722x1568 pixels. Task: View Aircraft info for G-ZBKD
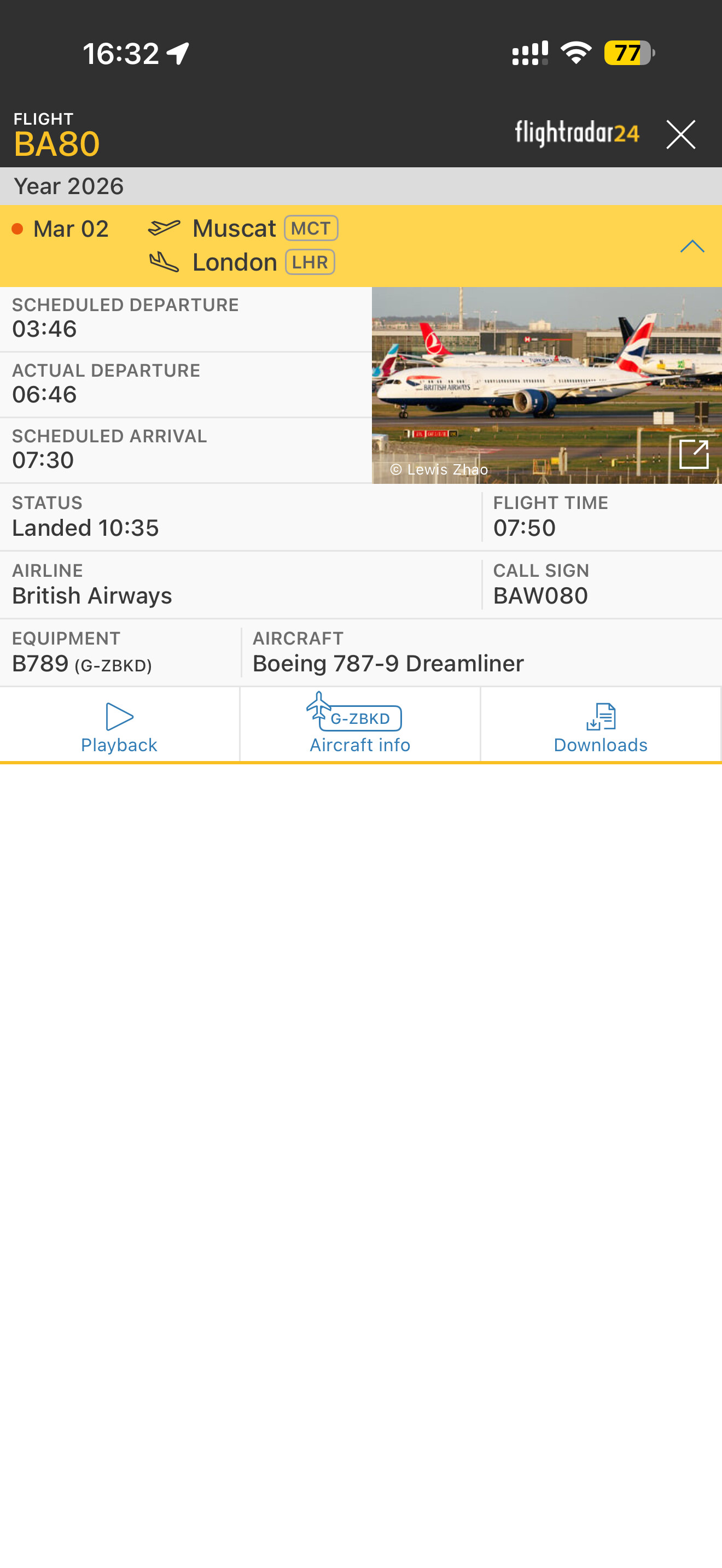click(x=360, y=727)
